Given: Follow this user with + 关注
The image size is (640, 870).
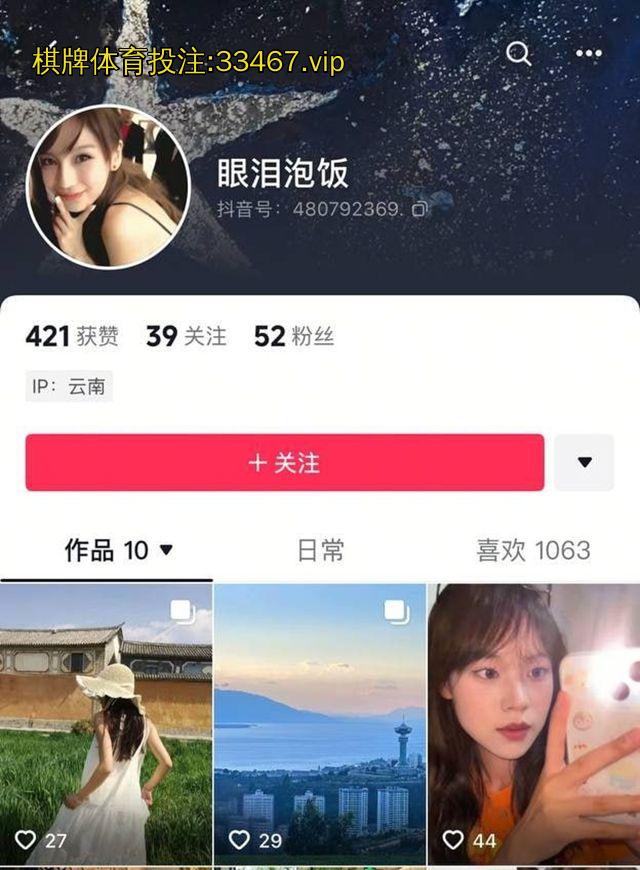Looking at the screenshot, I should click(285, 463).
